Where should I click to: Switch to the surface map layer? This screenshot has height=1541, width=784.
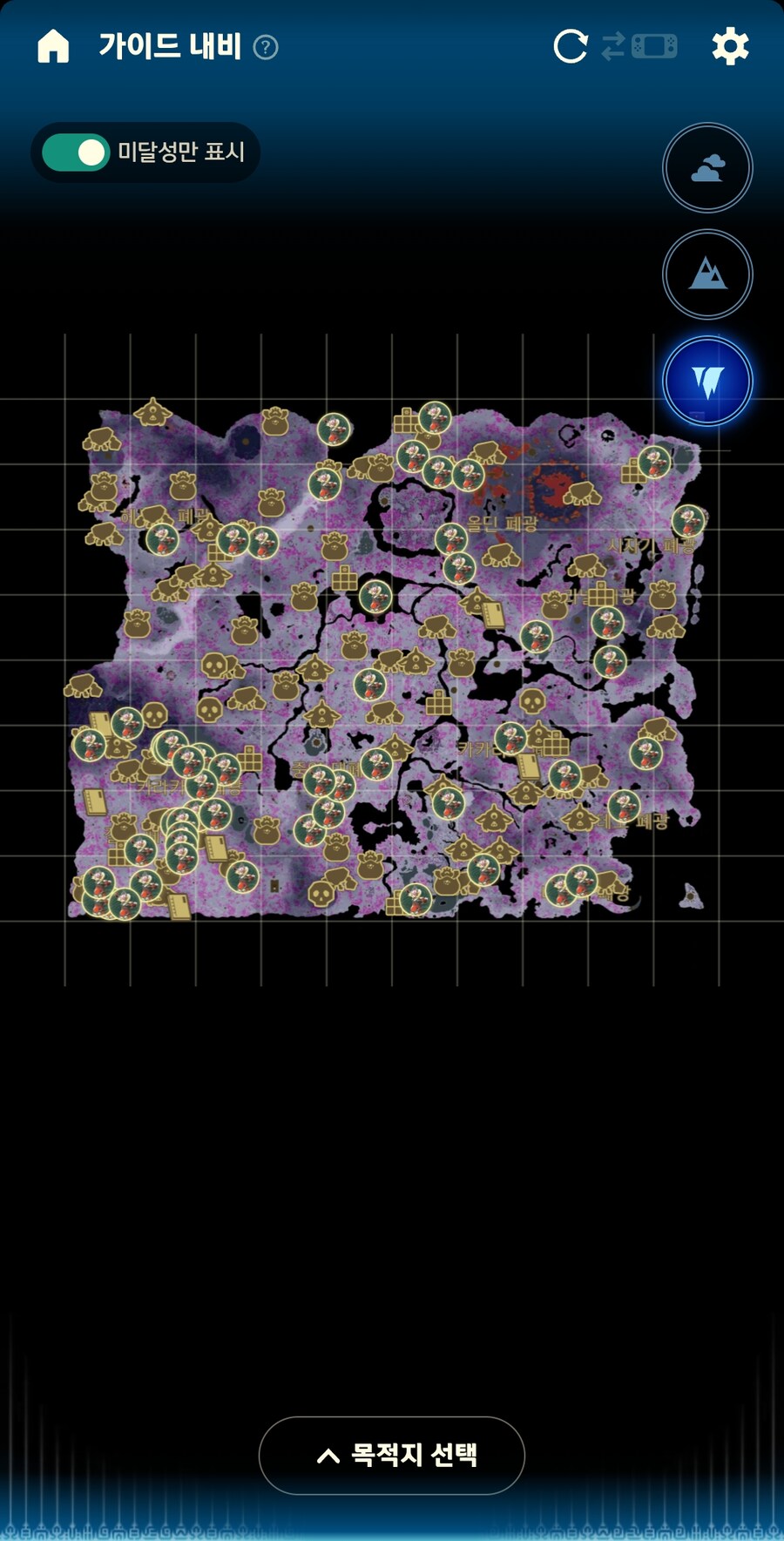(707, 274)
